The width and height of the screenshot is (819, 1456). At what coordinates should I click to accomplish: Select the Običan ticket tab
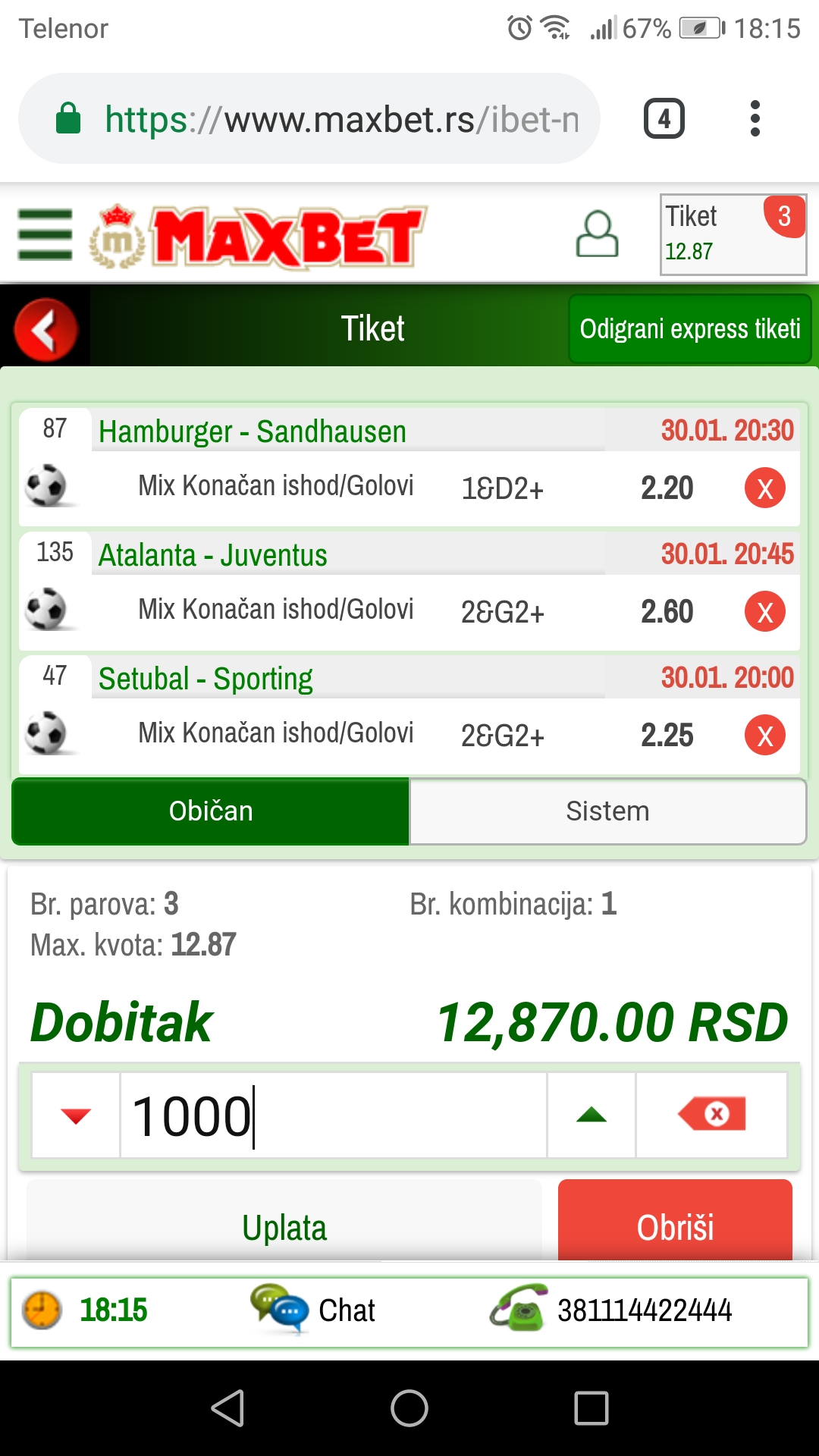[x=211, y=811]
